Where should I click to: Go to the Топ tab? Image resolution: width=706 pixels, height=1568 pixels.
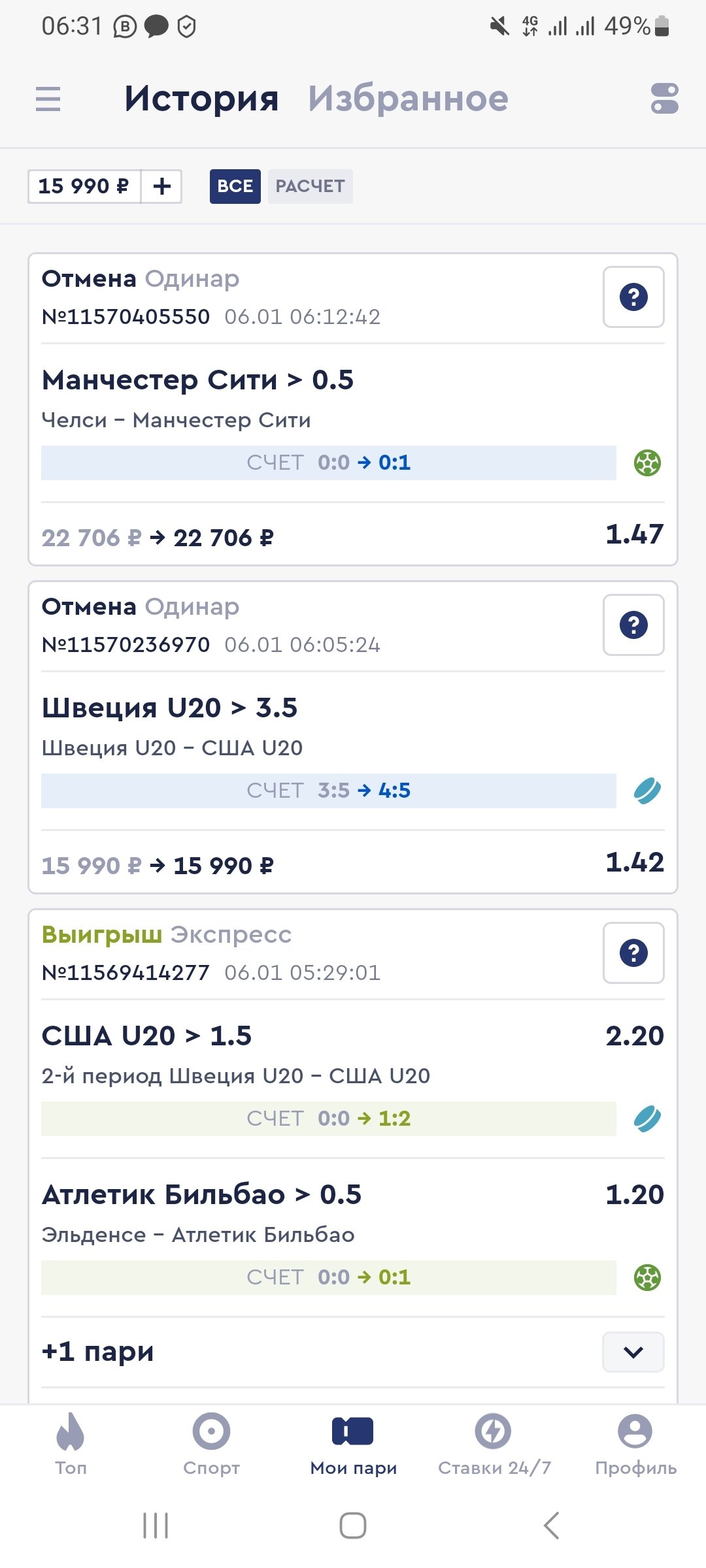coord(71,1443)
